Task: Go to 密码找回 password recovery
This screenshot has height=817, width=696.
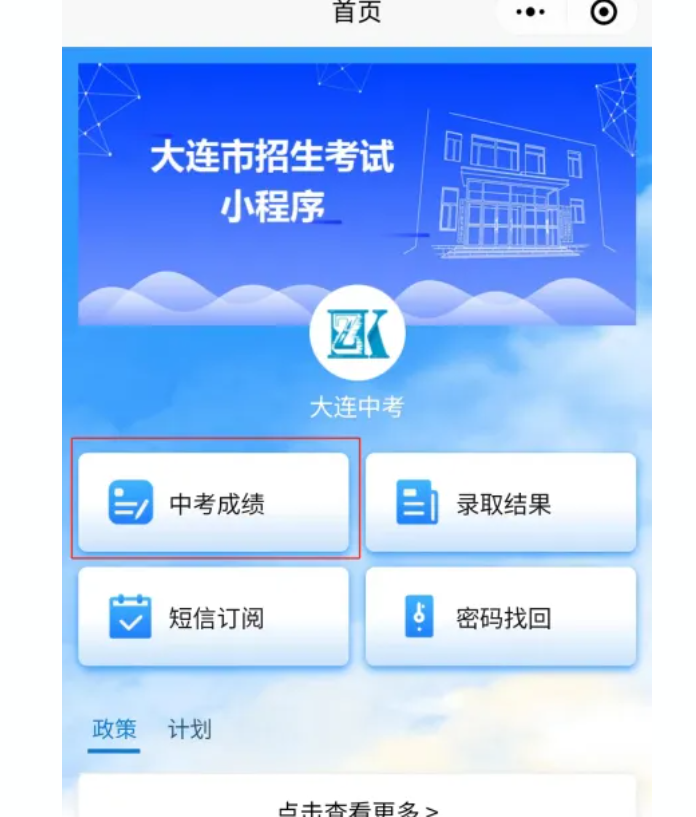Action: pos(500,617)
